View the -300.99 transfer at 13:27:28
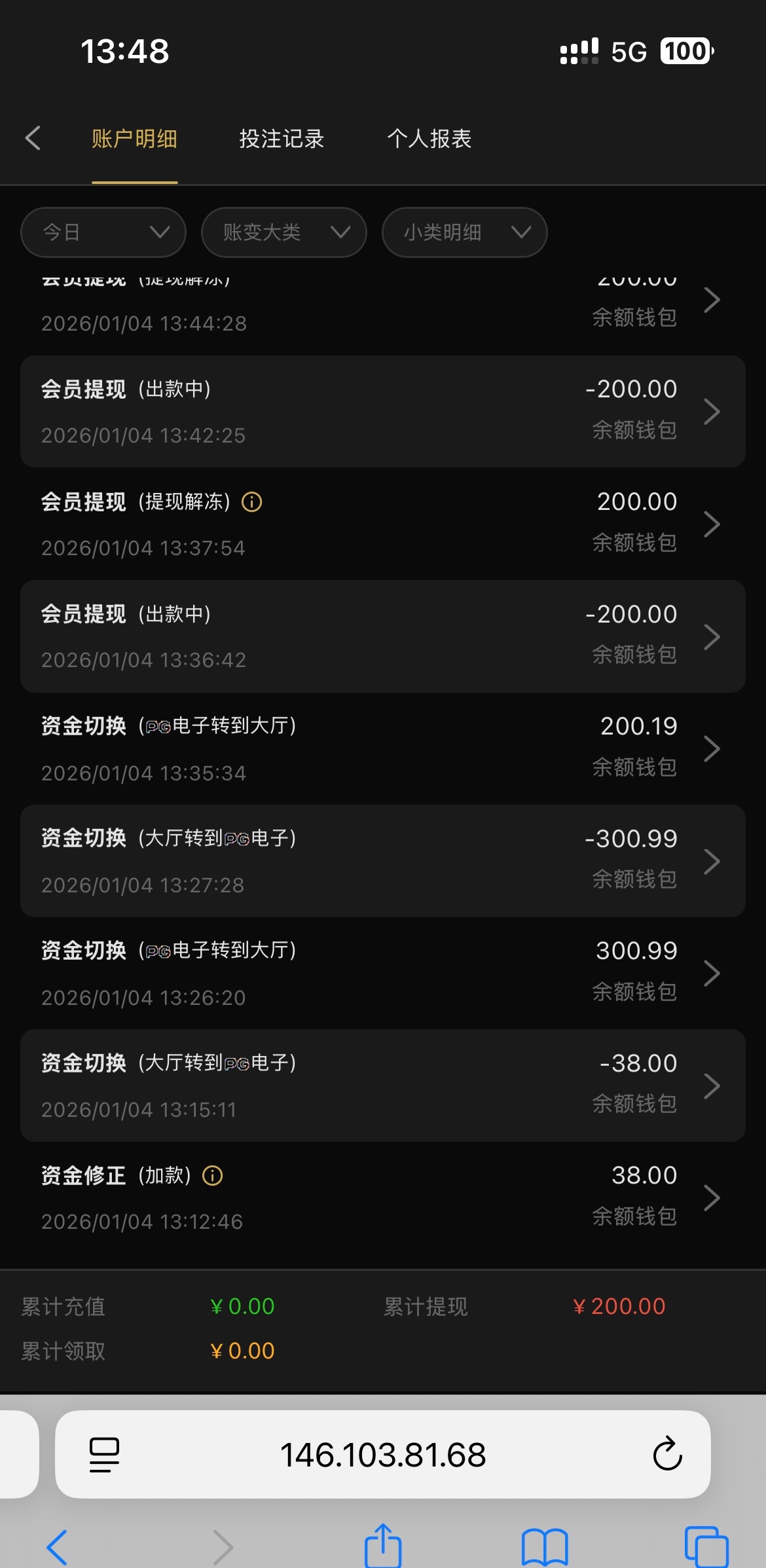The width and height of the screenshot is (766, 1568). pyautogui.click(x=382, y=861)
